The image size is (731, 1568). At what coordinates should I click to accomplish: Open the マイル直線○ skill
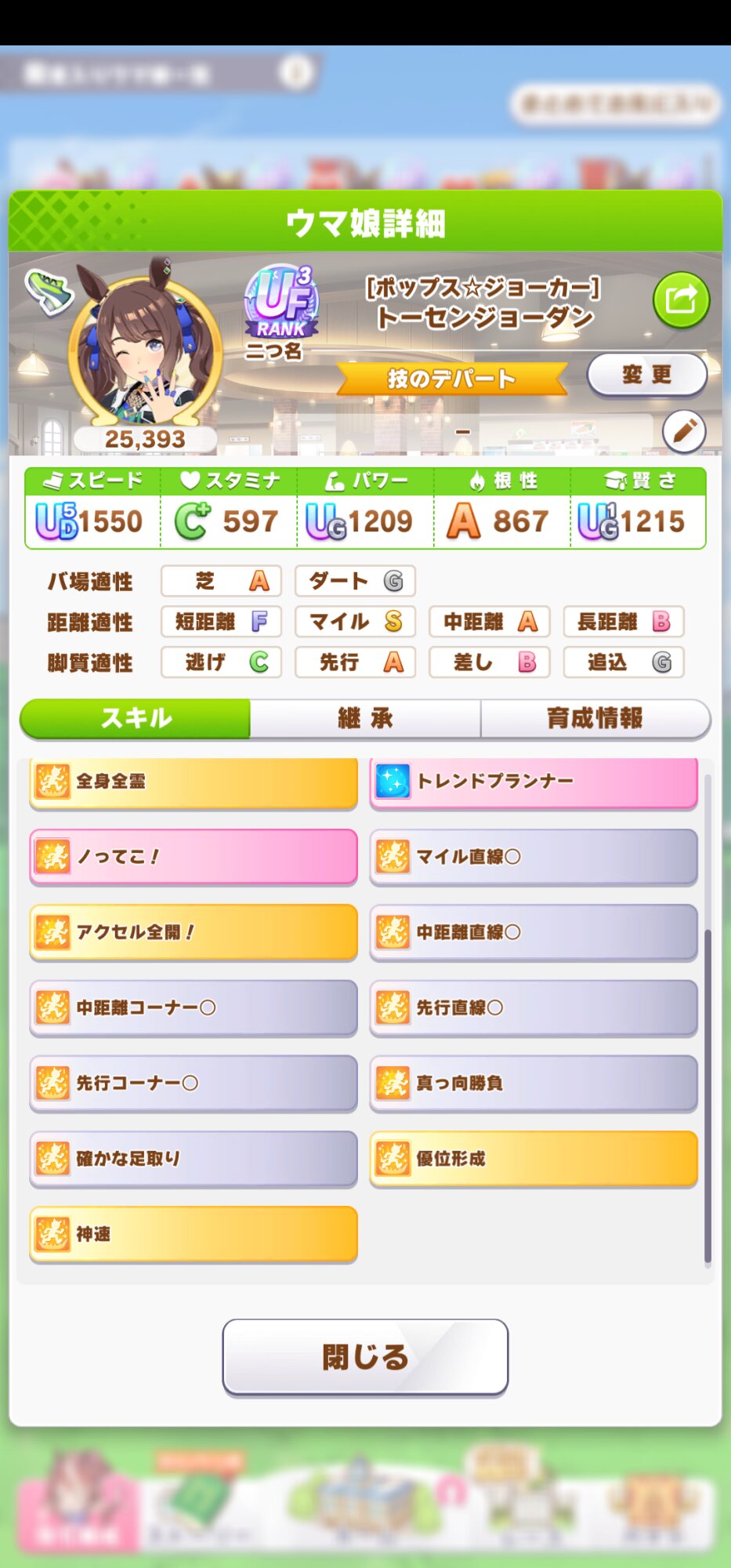533,857
